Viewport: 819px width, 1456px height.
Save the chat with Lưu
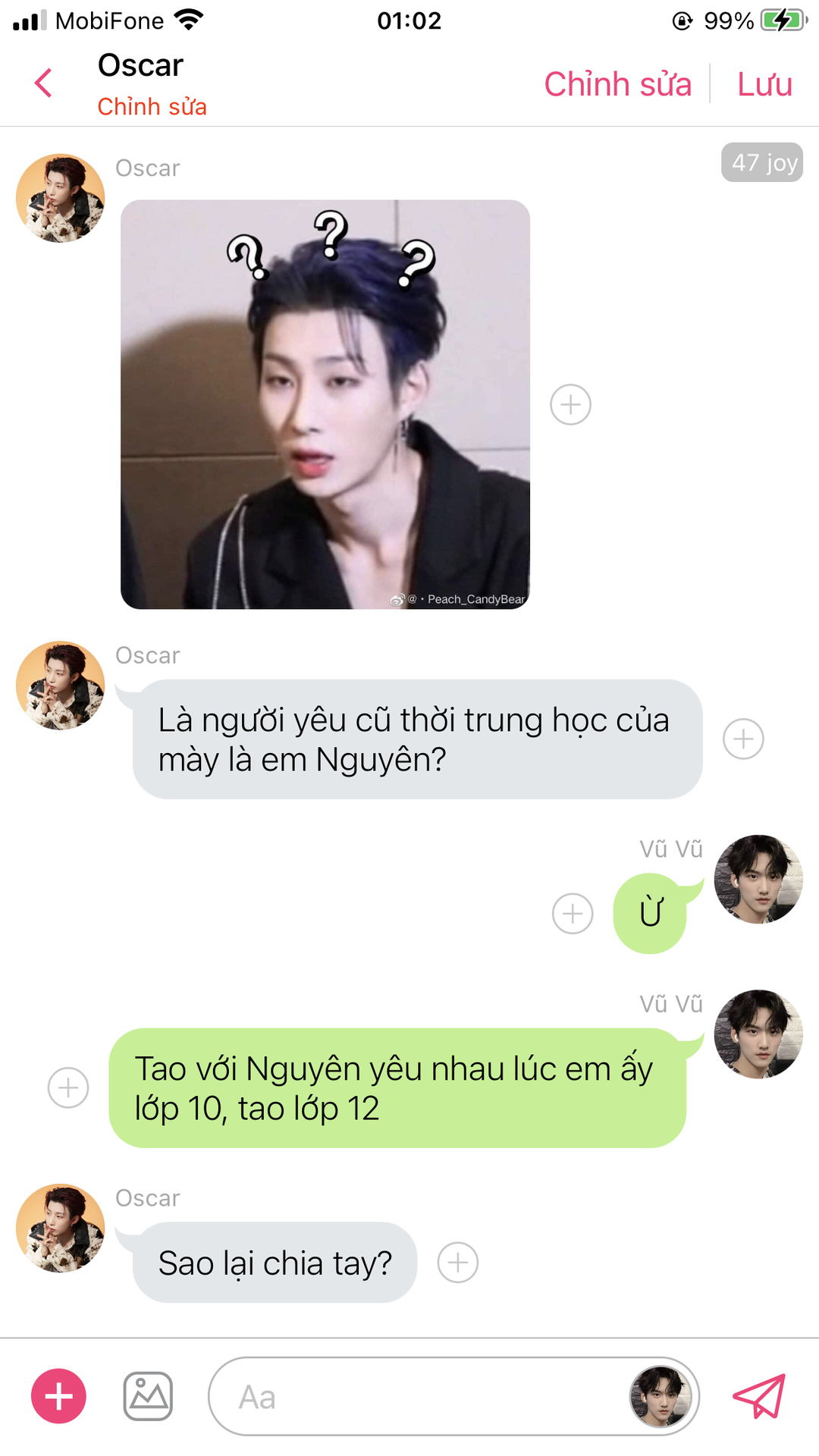pyautogui.click(x=764, y=84)
